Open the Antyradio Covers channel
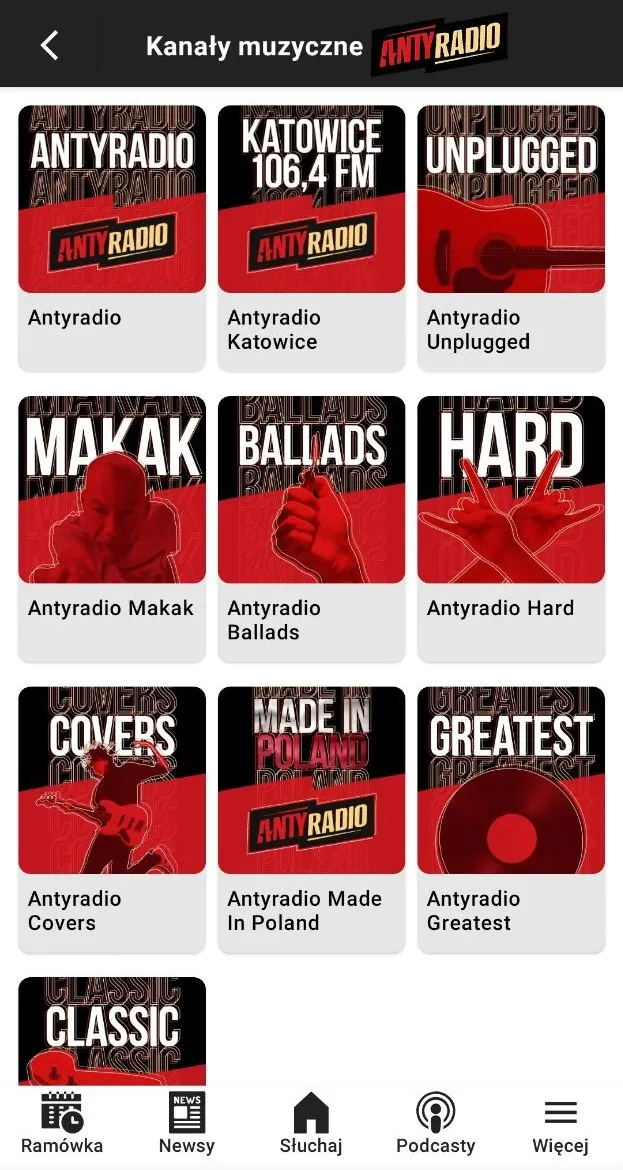This screenshot has height=1170, width=623. point(112,819)
